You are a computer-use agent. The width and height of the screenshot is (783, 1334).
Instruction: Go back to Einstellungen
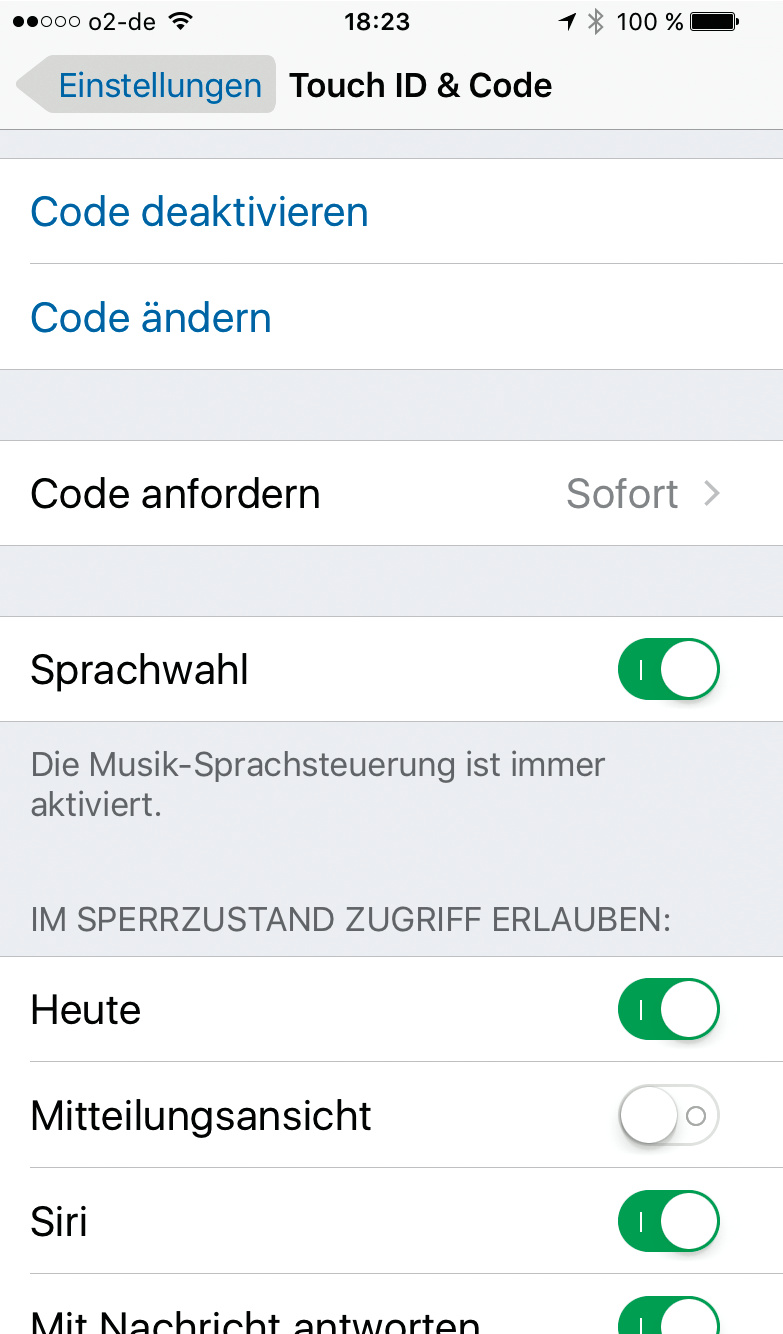coord(147,85)
